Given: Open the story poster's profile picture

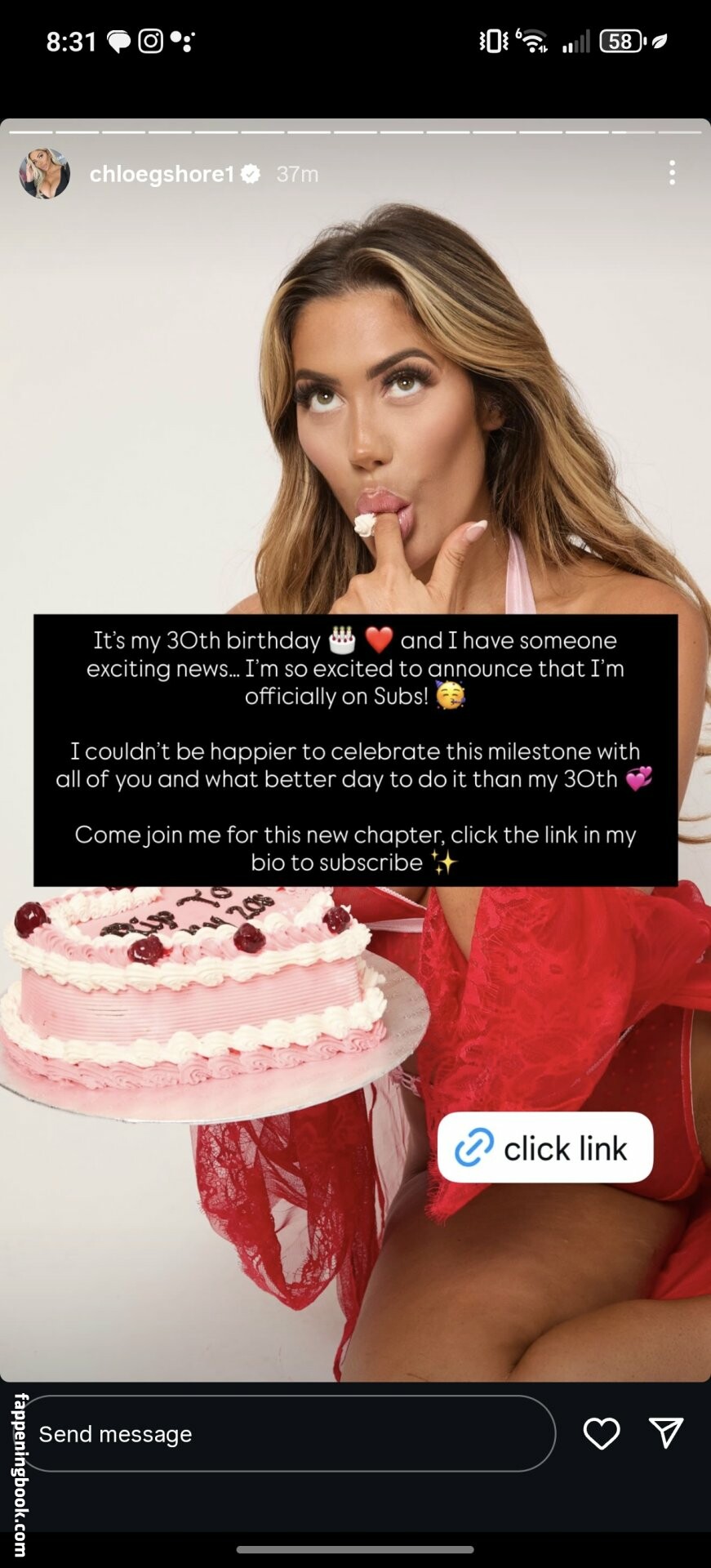Looking at the screenshot, I should click(44, 174).
